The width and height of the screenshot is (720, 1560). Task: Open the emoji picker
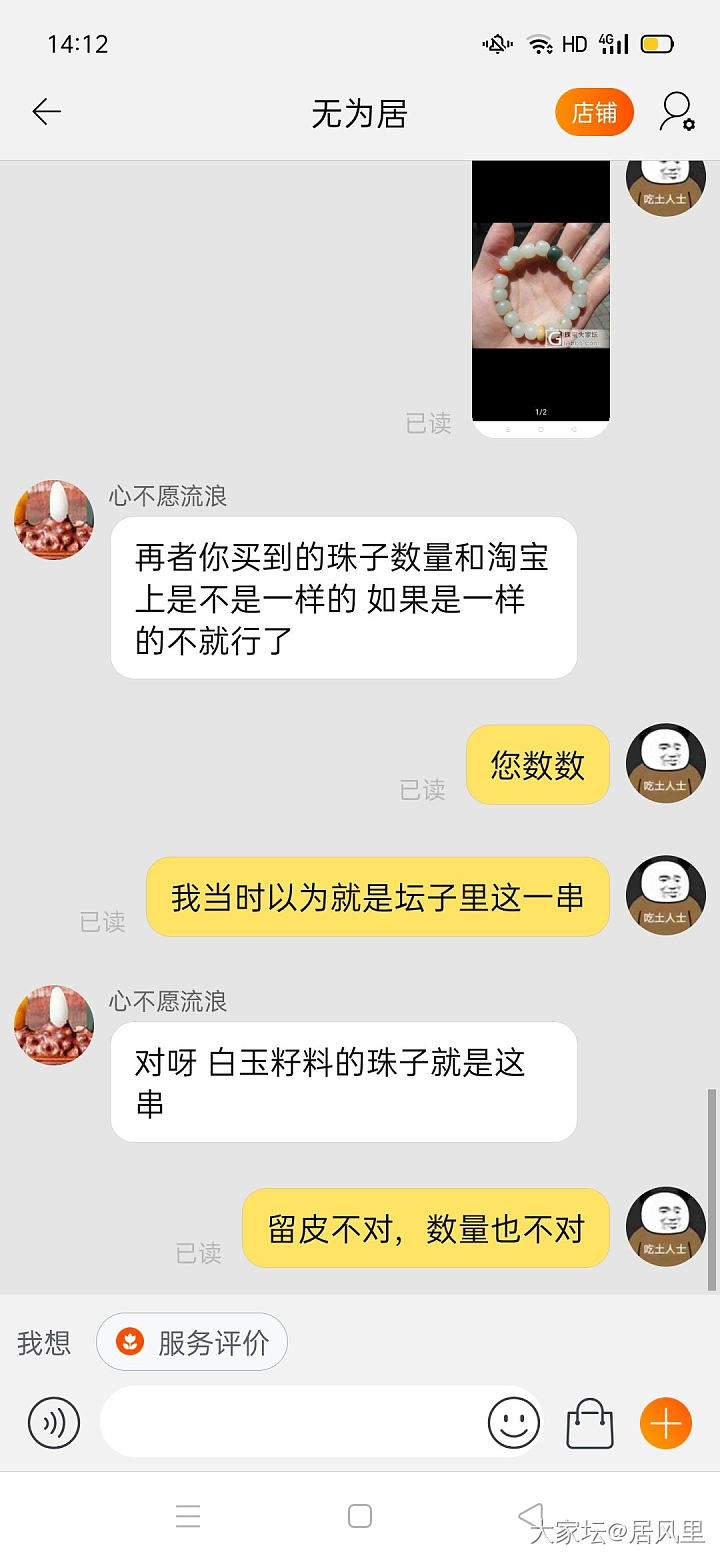coord(514,1422)
